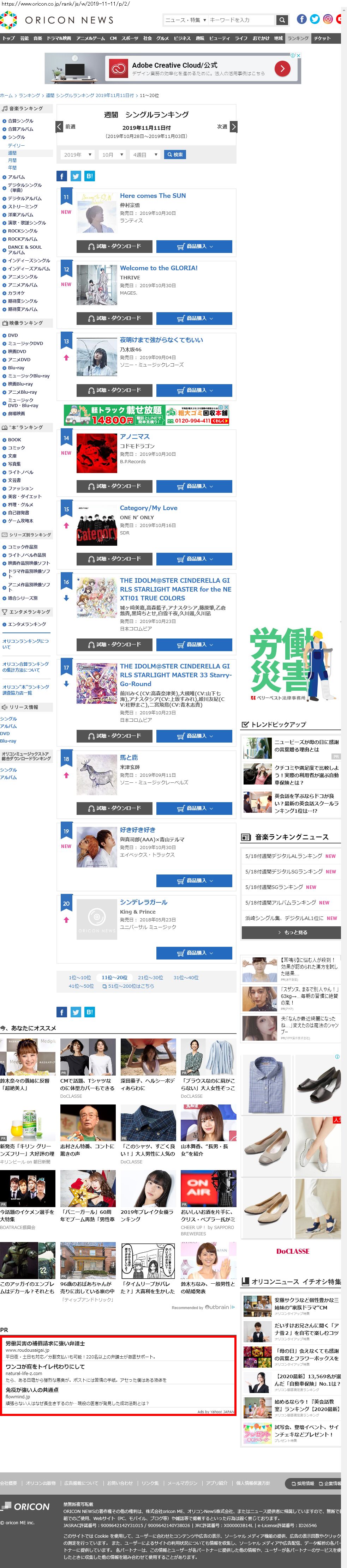Image resolution: width=347 pixels, height=1568 pixels.
Task: Open ランキング tab in top navigation
Action: pyautogui.click(x=298, y=38)
